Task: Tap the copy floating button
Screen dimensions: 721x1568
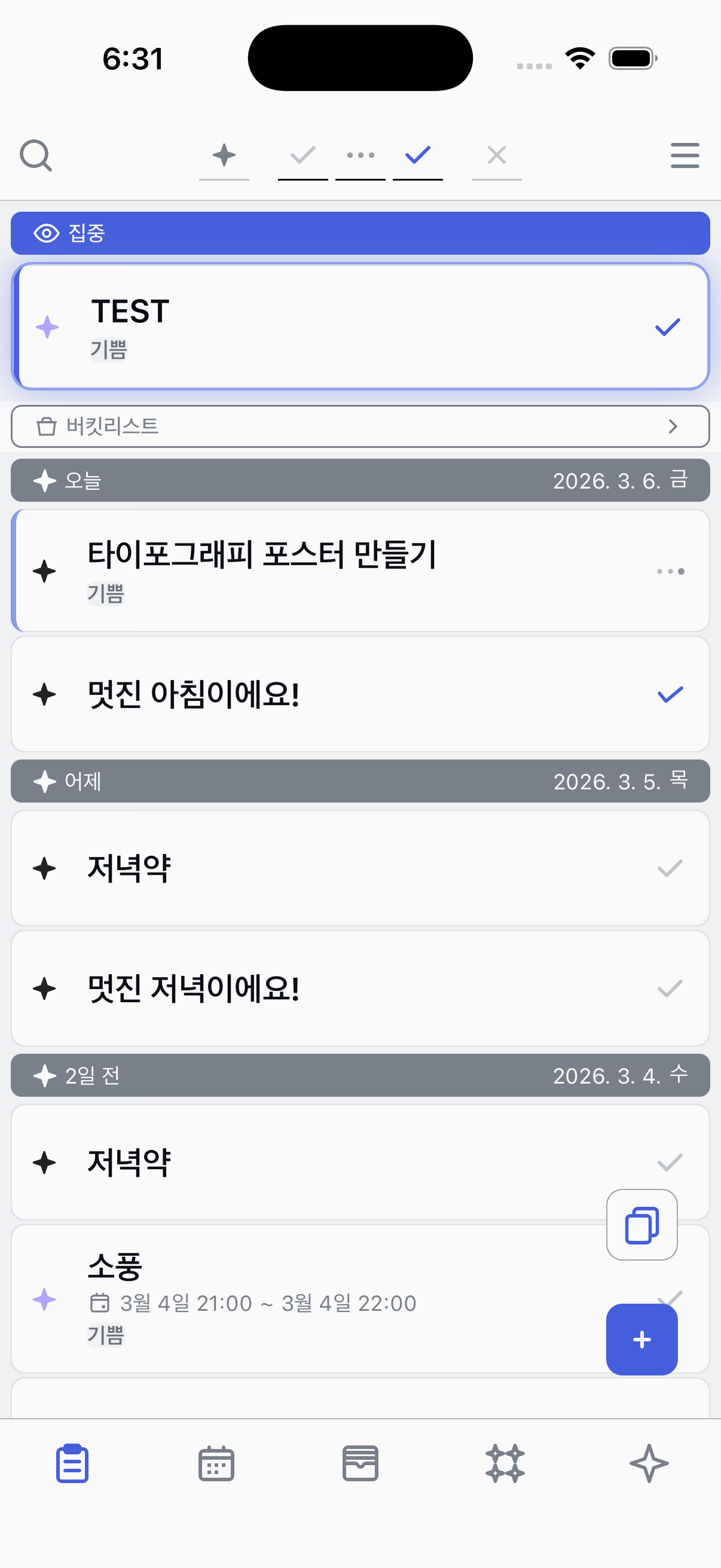Action: coord(641,1225)
